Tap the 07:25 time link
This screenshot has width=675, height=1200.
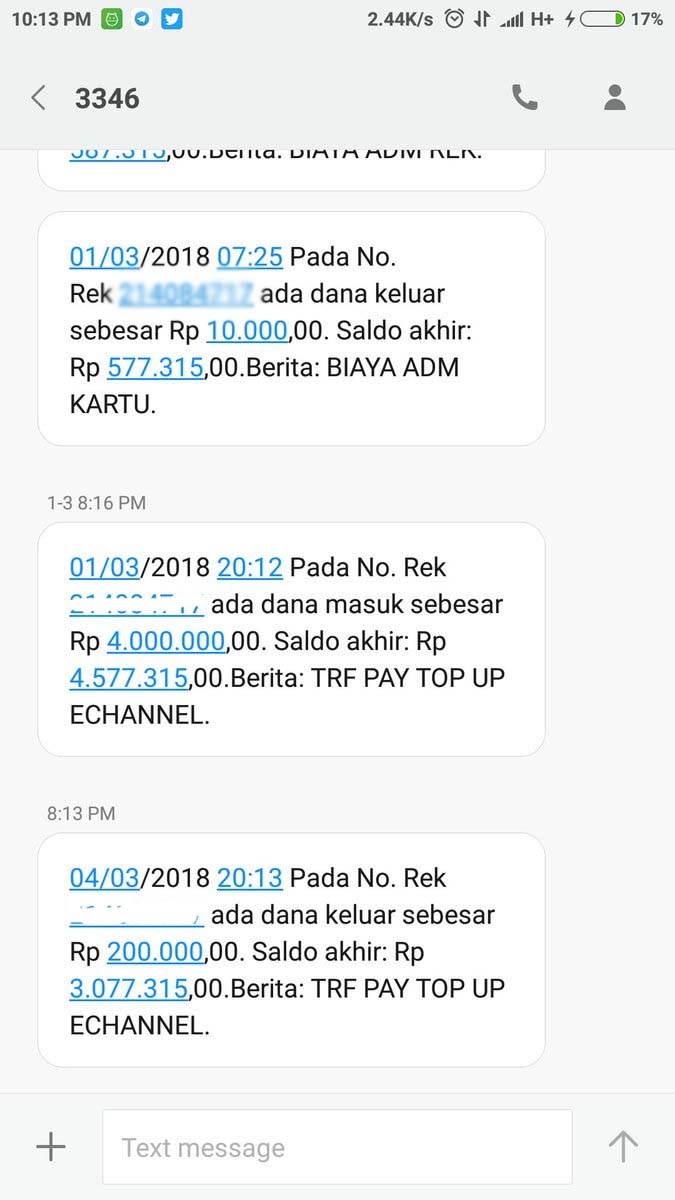pos(250,257)
